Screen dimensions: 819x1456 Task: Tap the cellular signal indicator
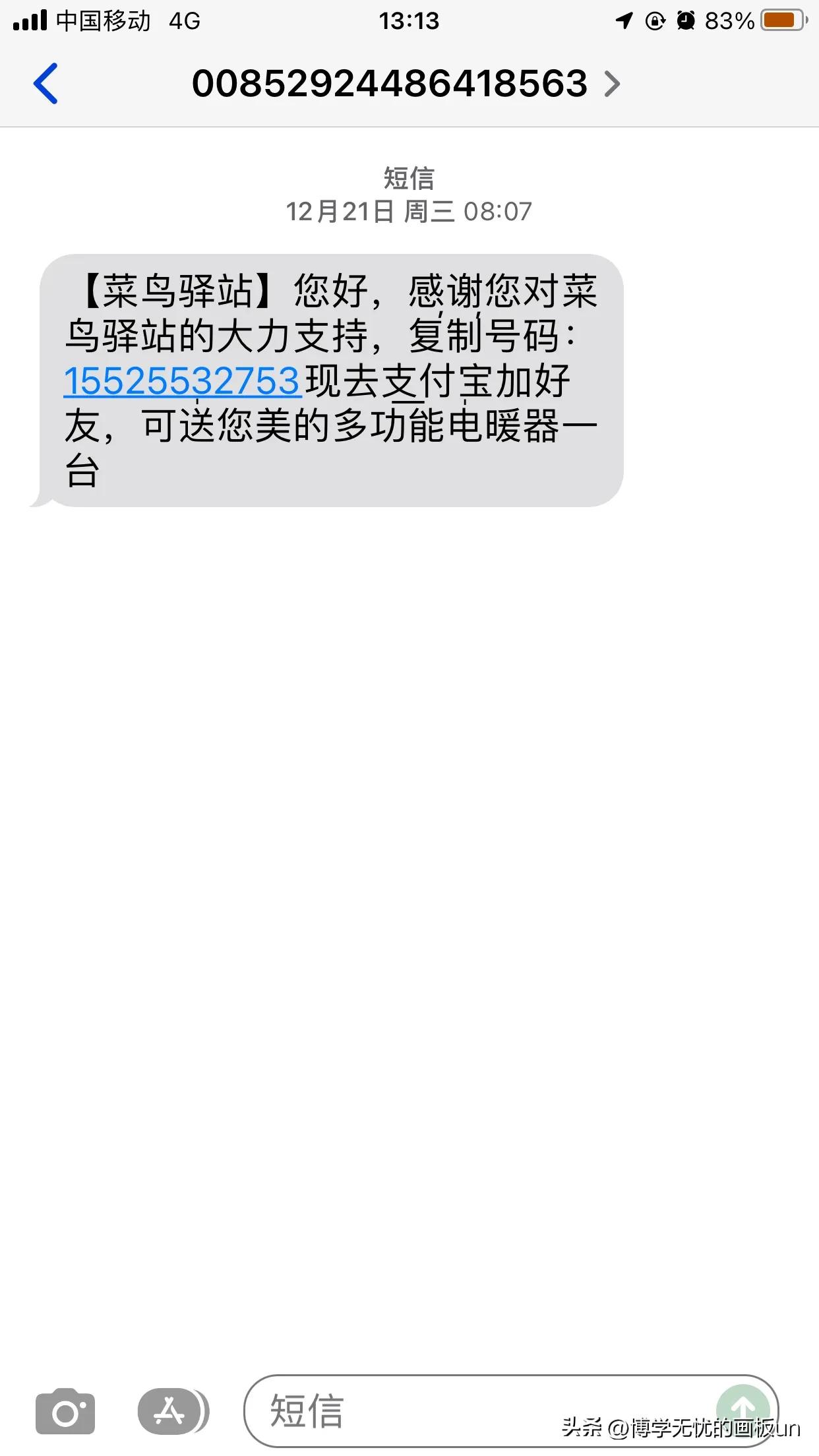tap(29, 20)
